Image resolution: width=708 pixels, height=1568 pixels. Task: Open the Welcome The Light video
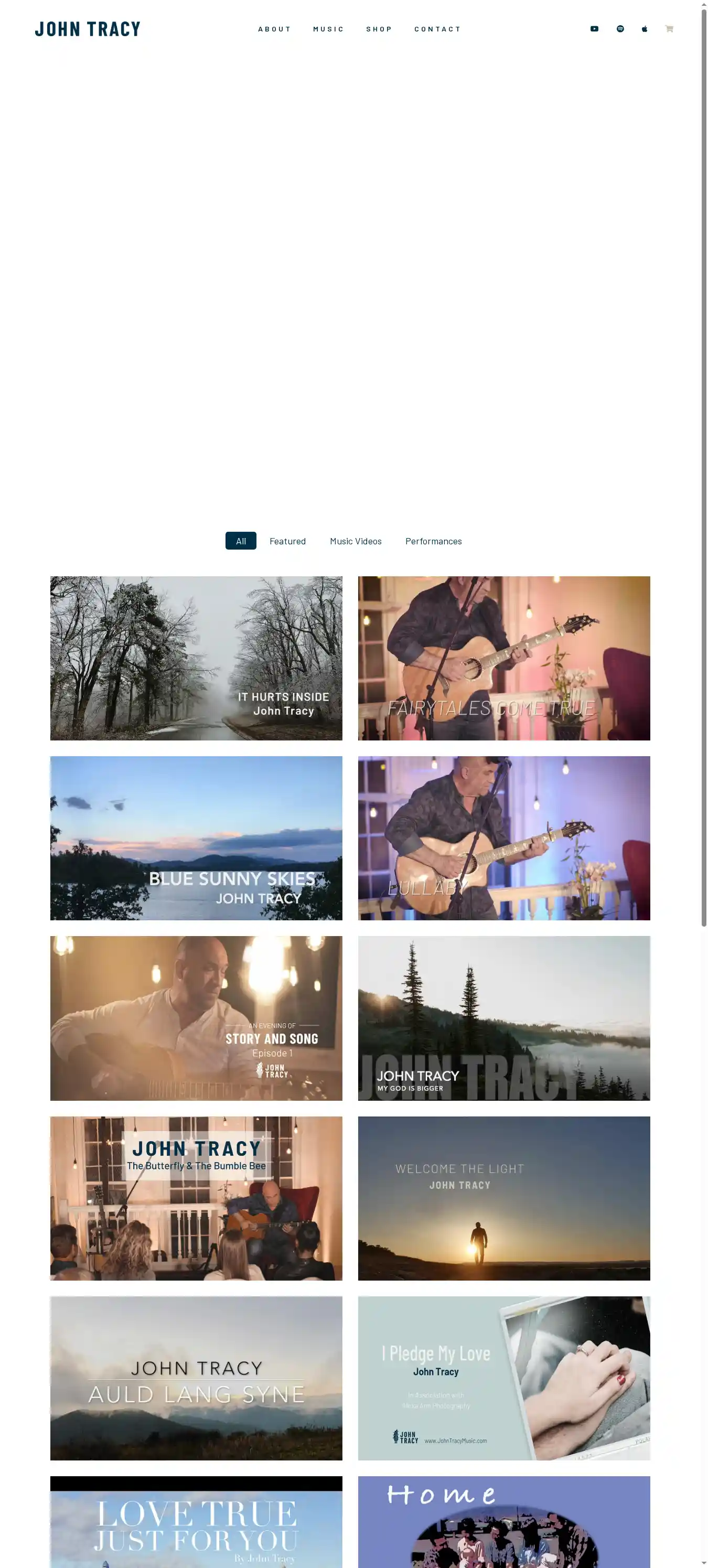pos(503,1198)
